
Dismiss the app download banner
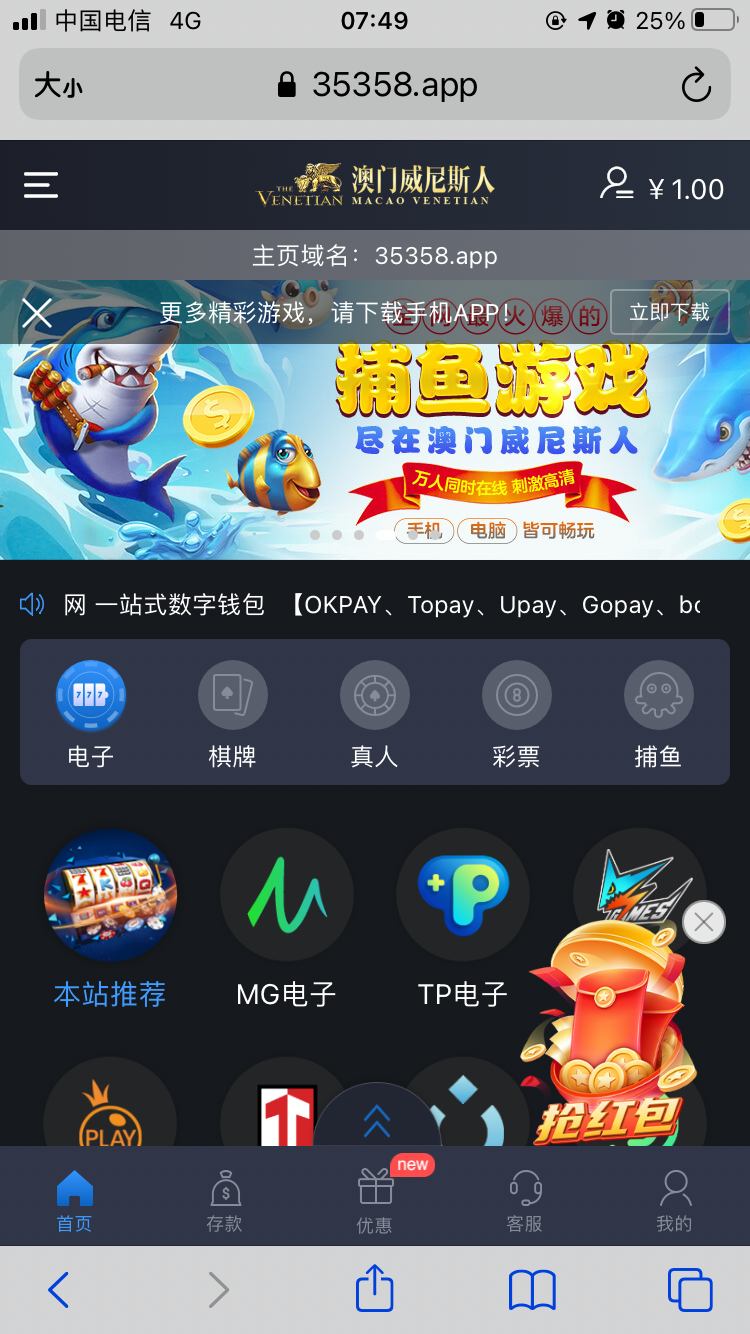click(x=37, y=313)
